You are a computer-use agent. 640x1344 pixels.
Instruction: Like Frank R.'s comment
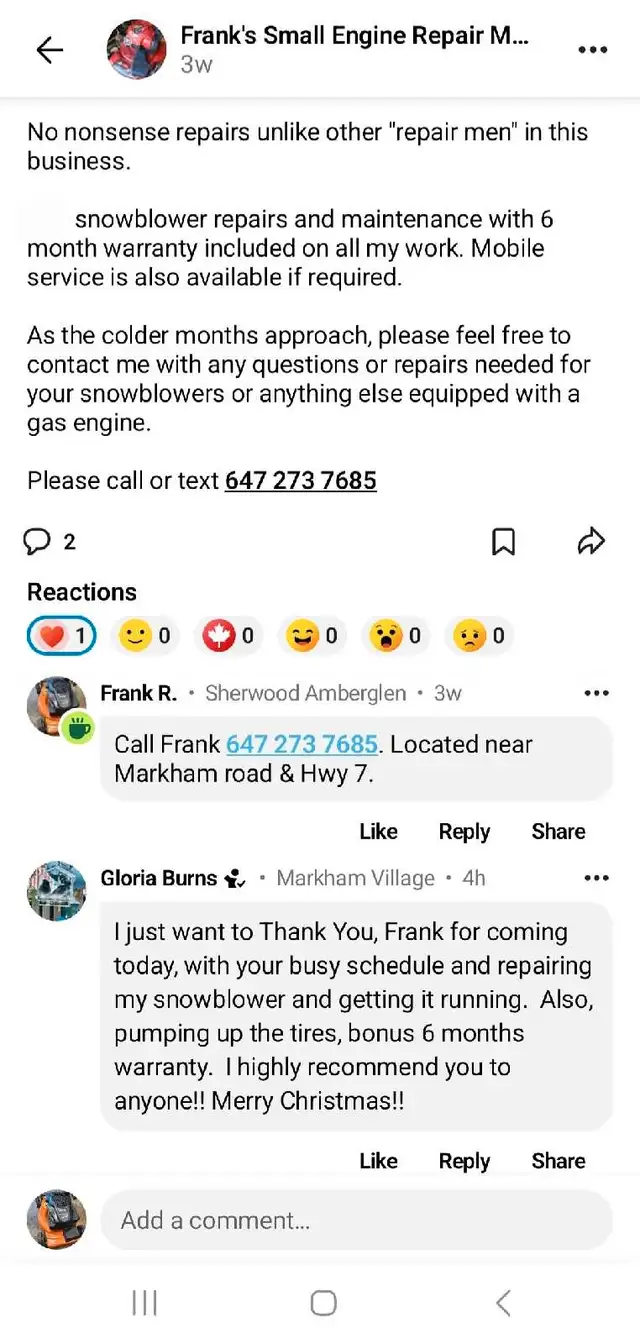click(x=378, y=831)
